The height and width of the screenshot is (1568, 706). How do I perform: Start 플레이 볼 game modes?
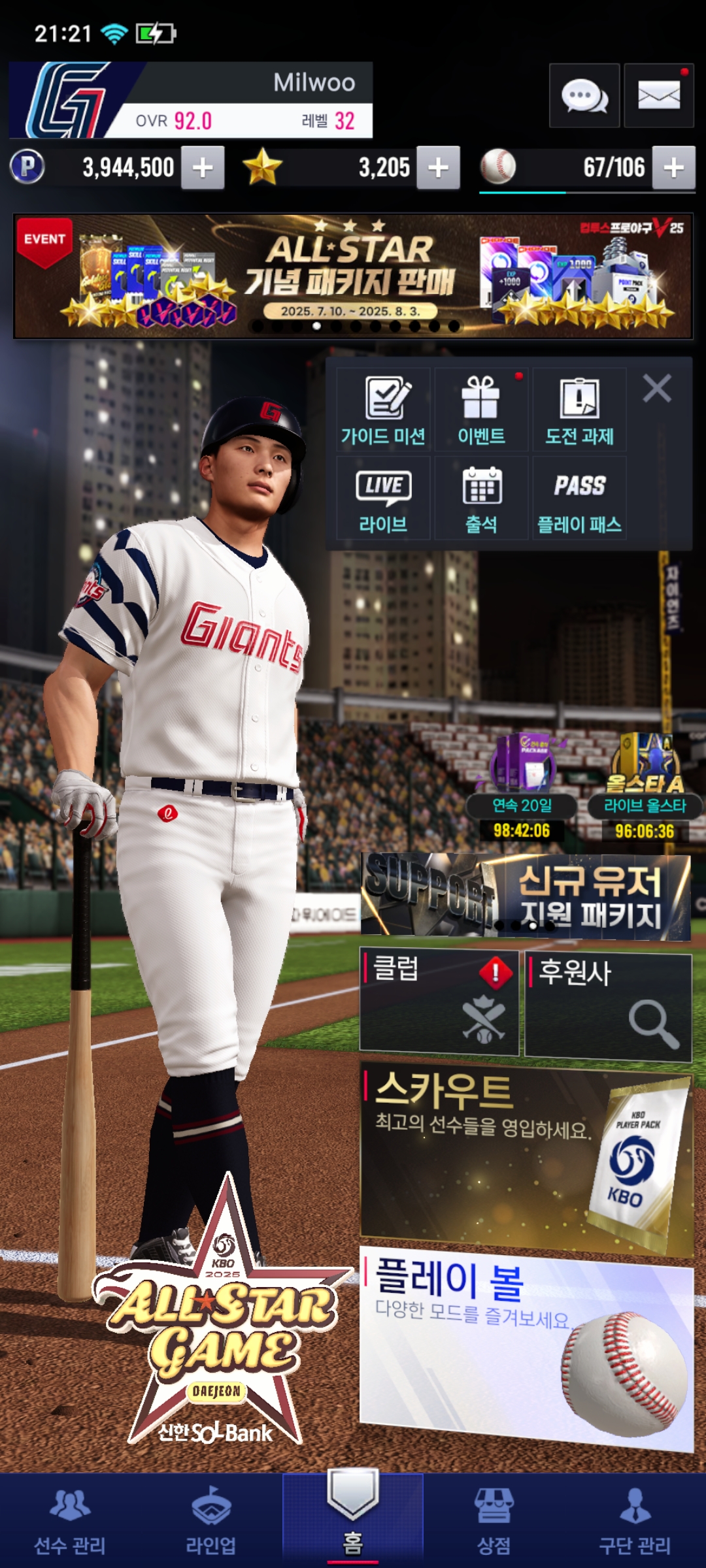(x=526, y=1346)
